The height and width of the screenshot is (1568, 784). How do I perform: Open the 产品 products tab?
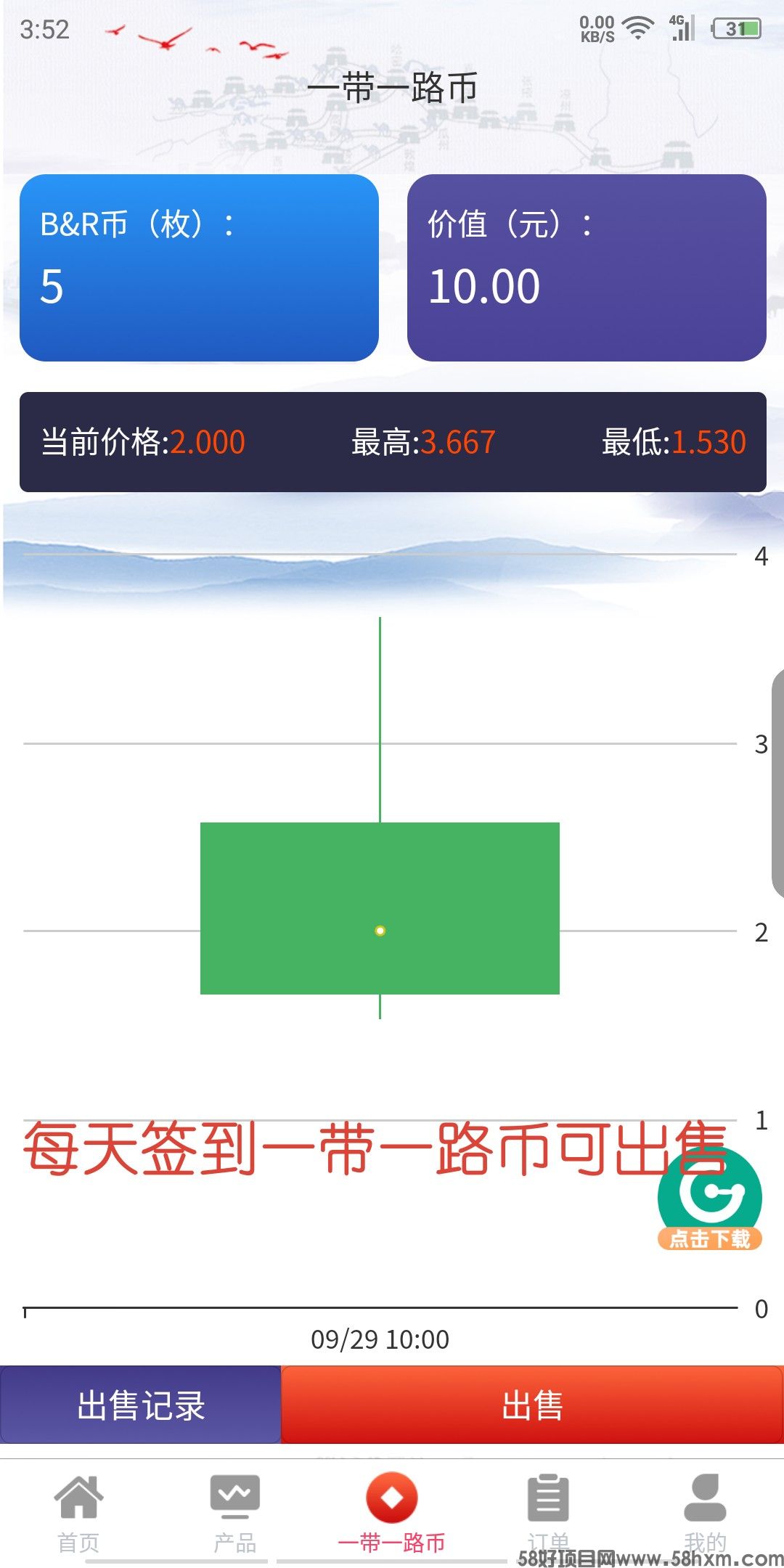(234, 1513)
